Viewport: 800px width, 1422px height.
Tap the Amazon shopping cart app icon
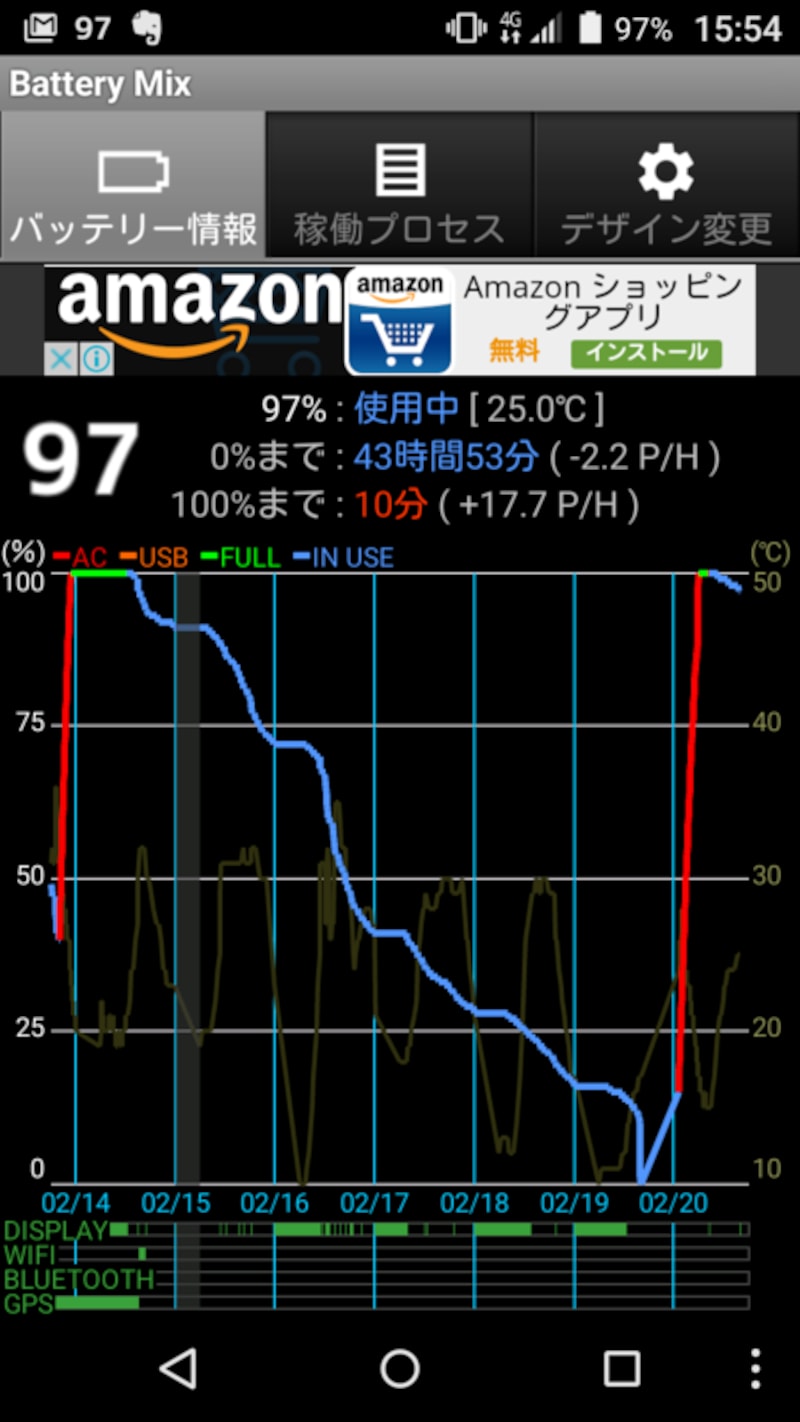pyautogui.click(x=400, y=318)
